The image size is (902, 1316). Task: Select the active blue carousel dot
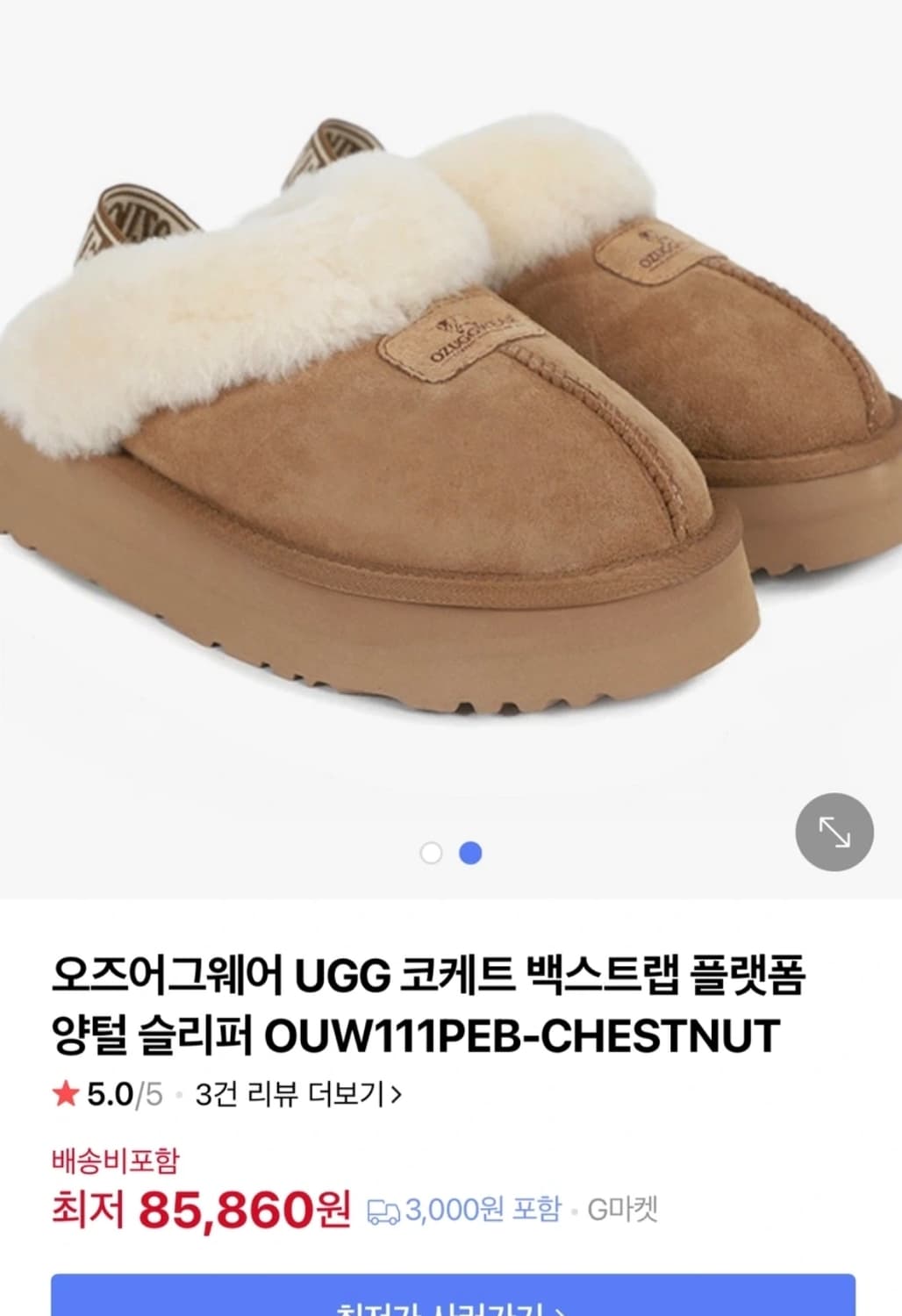click(x=471, y=853)
